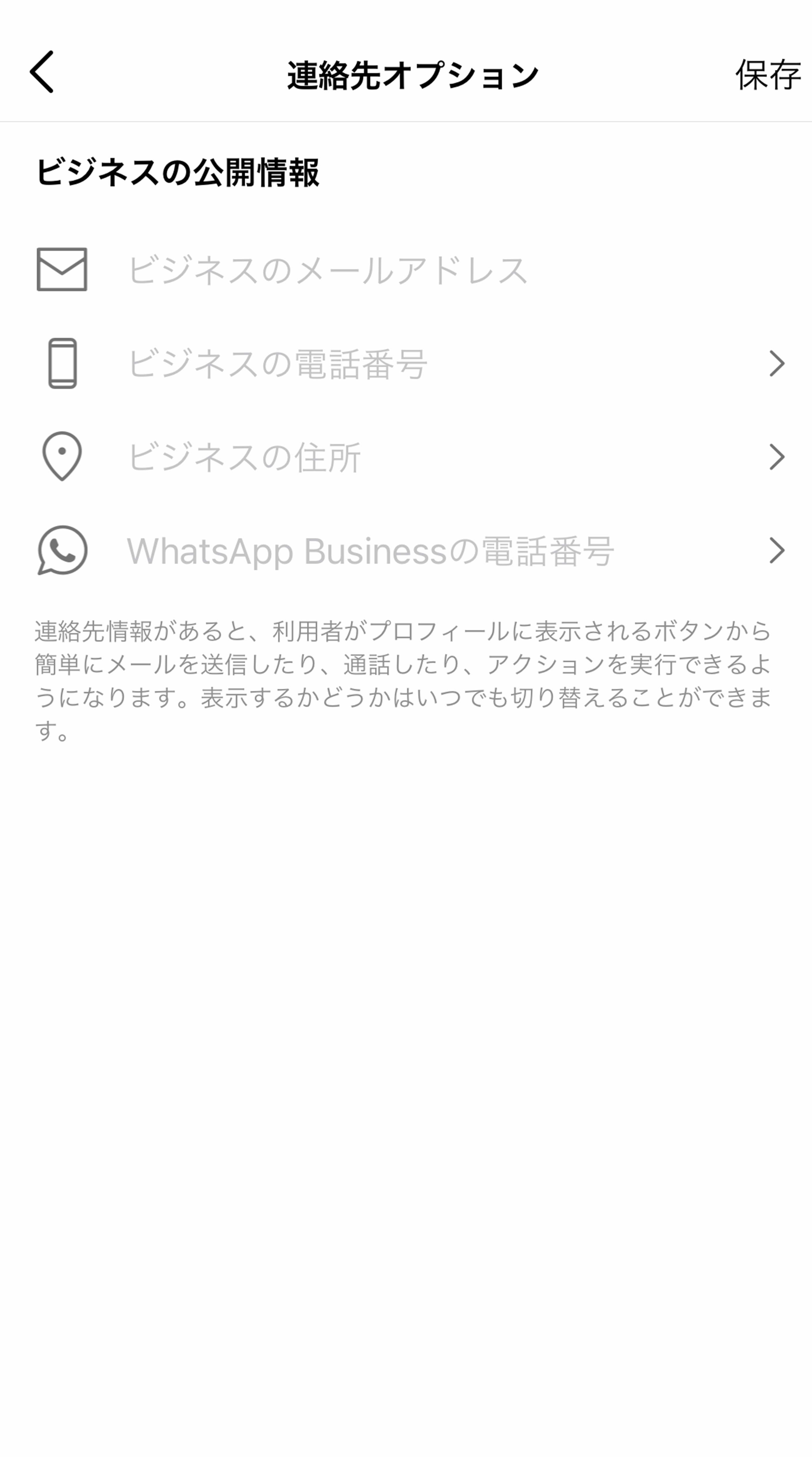Go back from 連絡先オプション
The width and height of the screenshot is (812, 1457).
pos(42,72)
